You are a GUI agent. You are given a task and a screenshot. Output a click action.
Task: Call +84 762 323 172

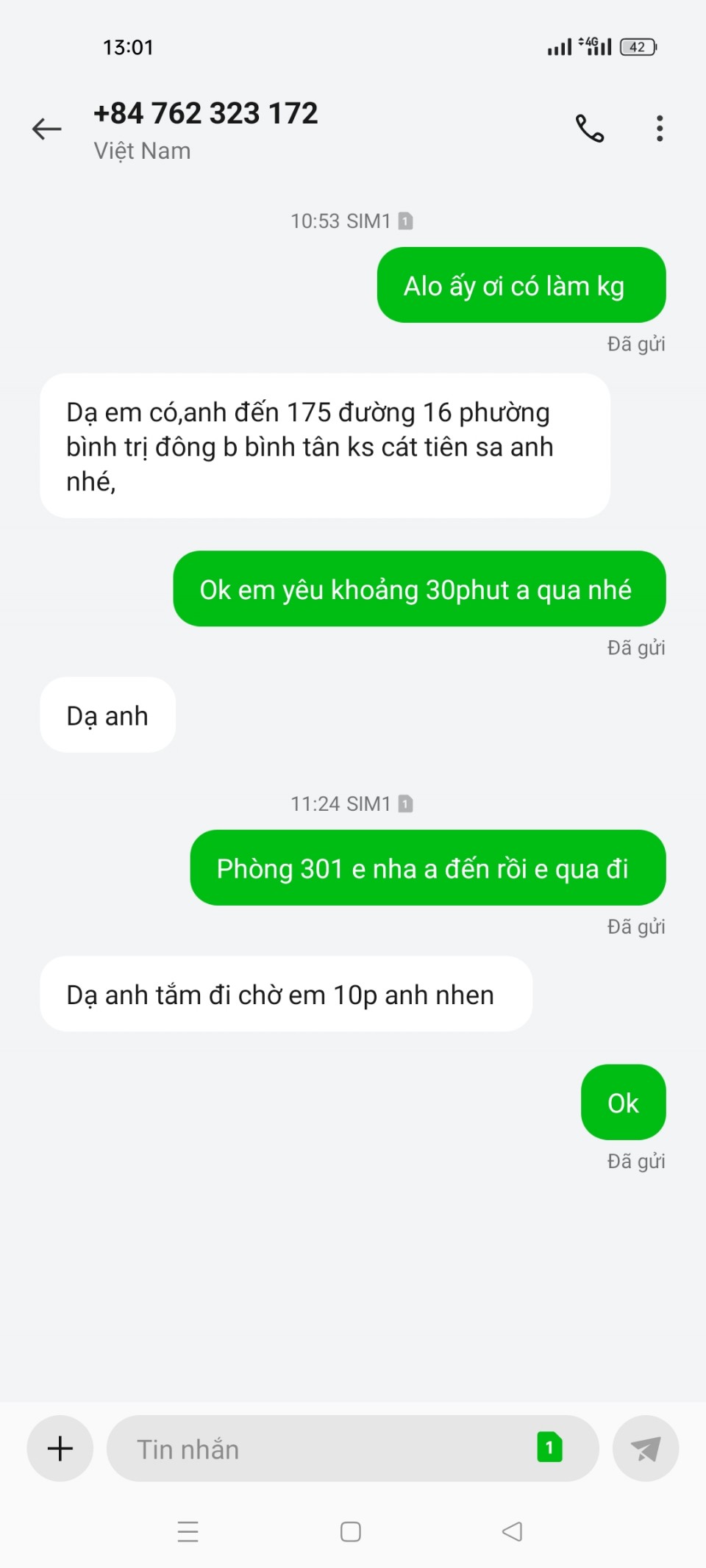tap(589, 129)
